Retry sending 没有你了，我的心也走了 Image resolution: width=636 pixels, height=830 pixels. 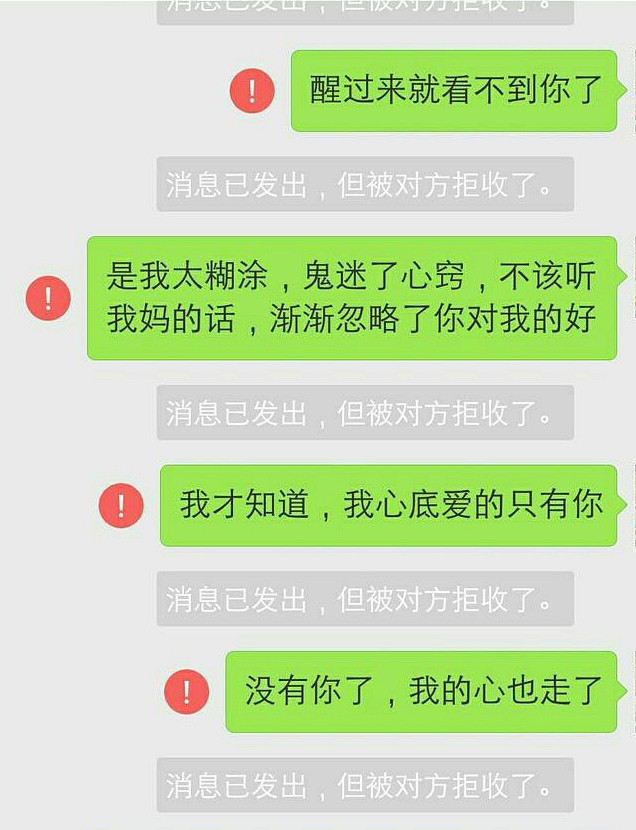[x=186, y=691]
